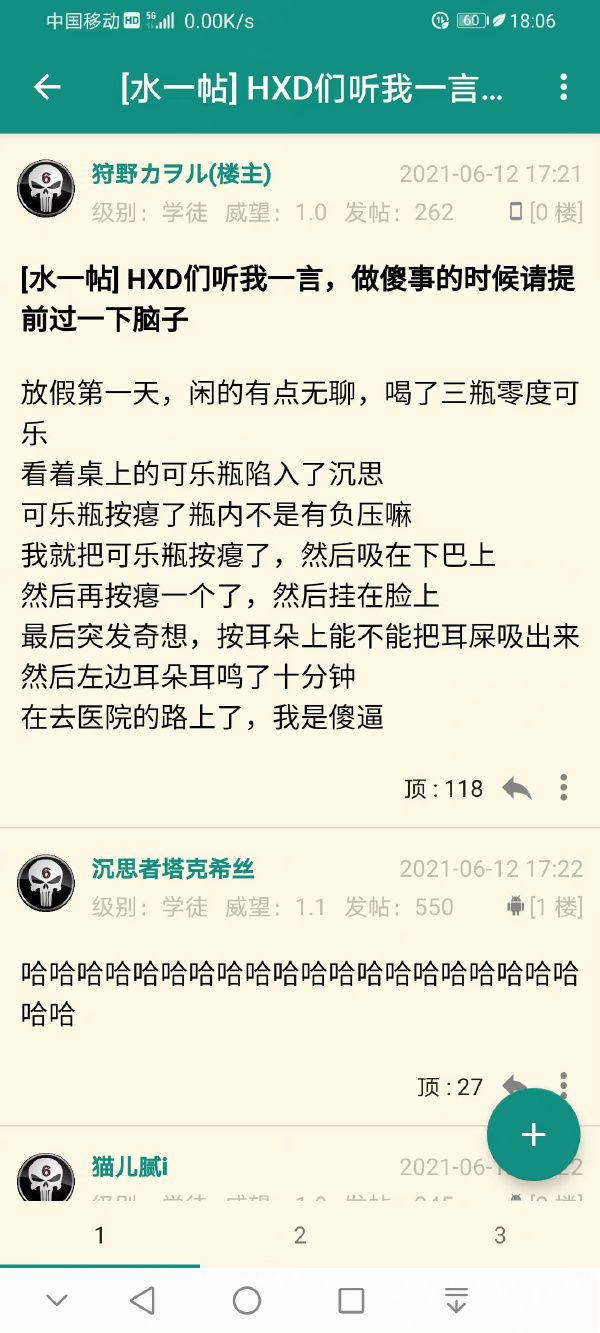View profile of 狩野カヲル(楼主)

tap(181, 174)
